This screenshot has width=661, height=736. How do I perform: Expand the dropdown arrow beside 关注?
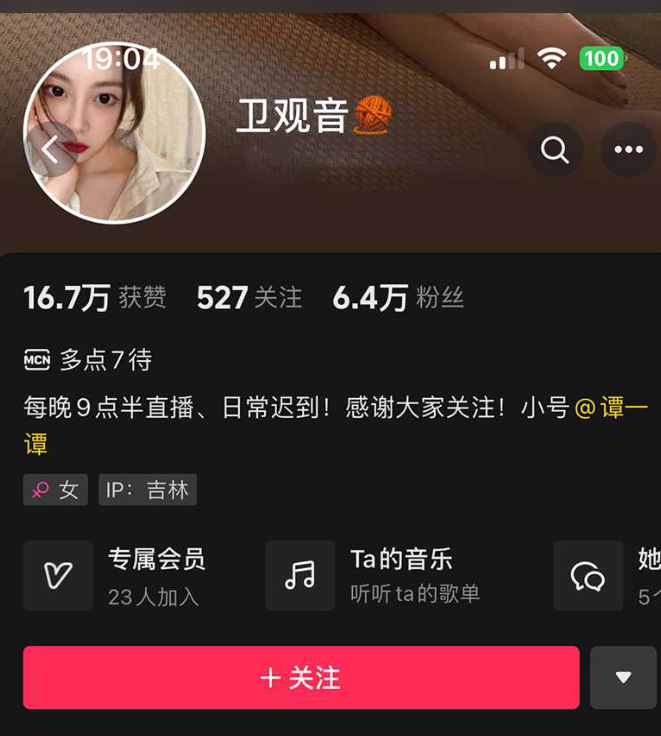point(623,678)
